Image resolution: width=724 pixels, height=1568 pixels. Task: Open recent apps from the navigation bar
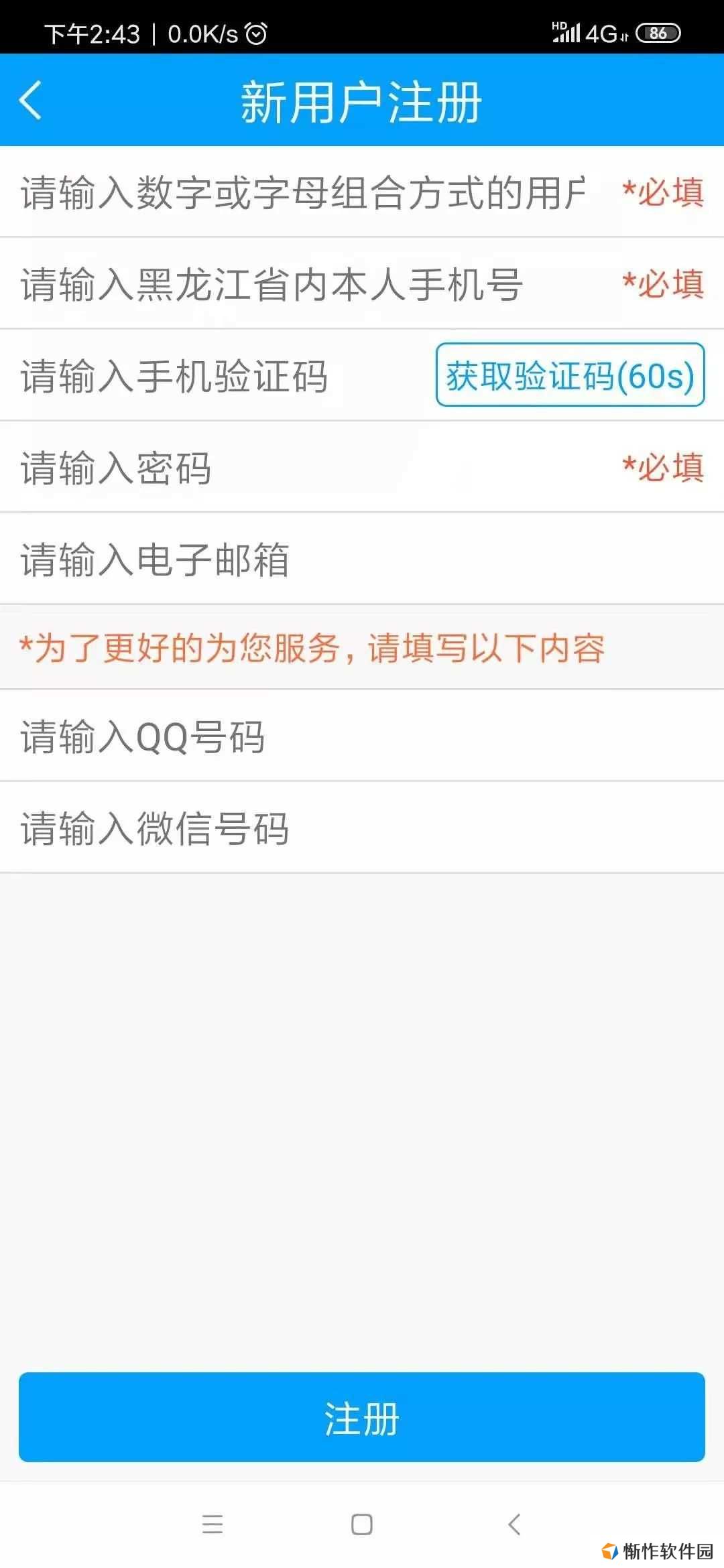click(213, 1524)
